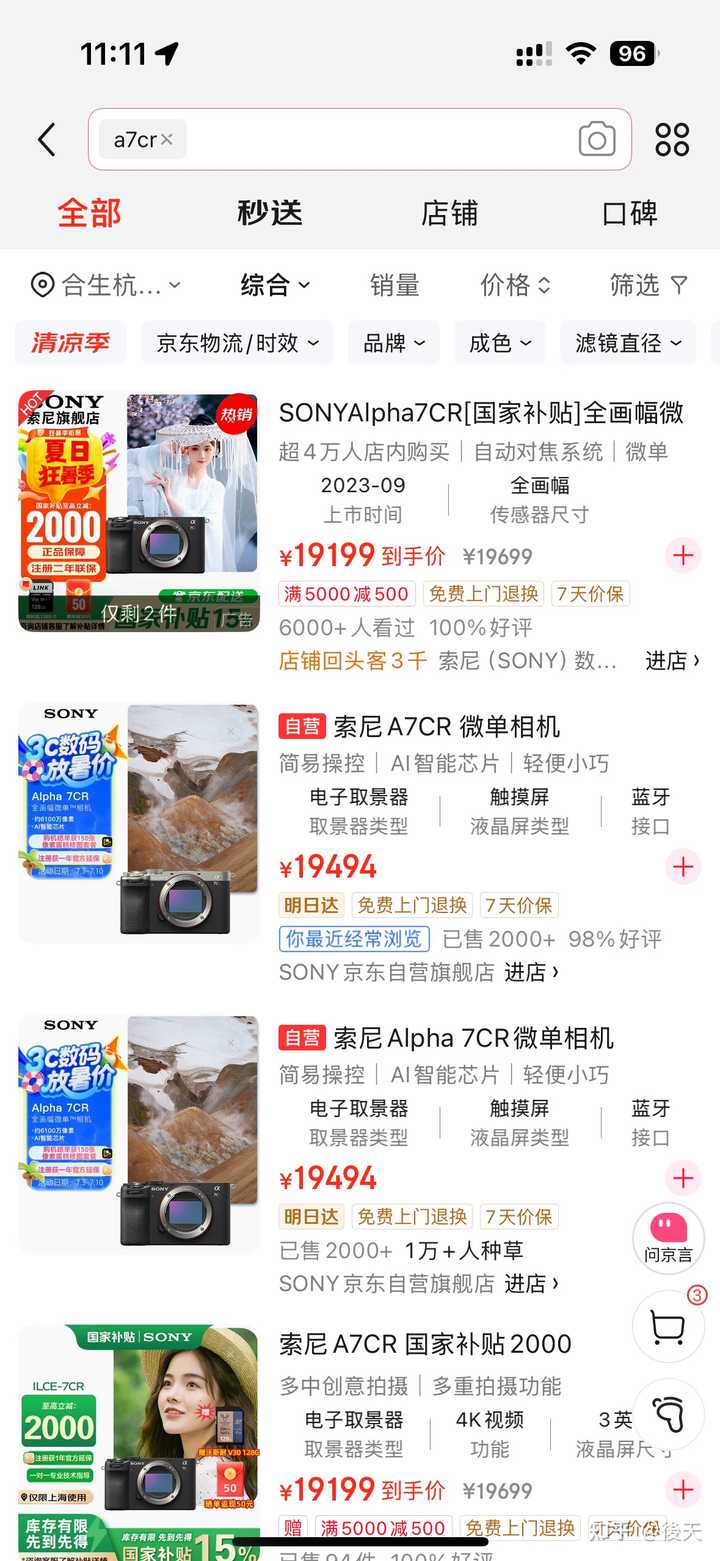The height and width of the screenshot is (1561, 720).
Task: Remove a7cr keyword via its × icon
Action: pyautogui.click(x=166, y=139)
